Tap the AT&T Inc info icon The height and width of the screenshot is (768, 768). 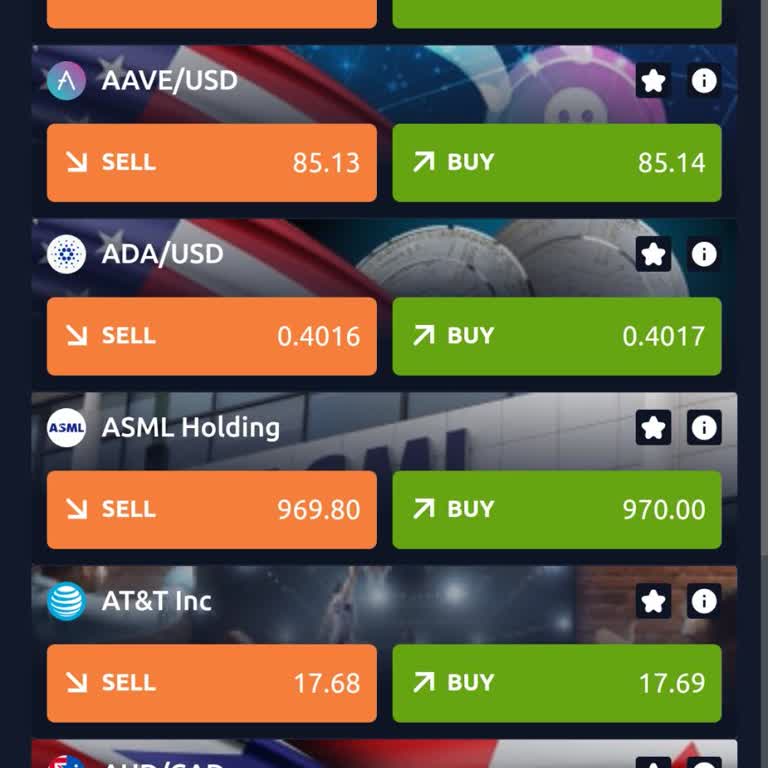point(704,601)
